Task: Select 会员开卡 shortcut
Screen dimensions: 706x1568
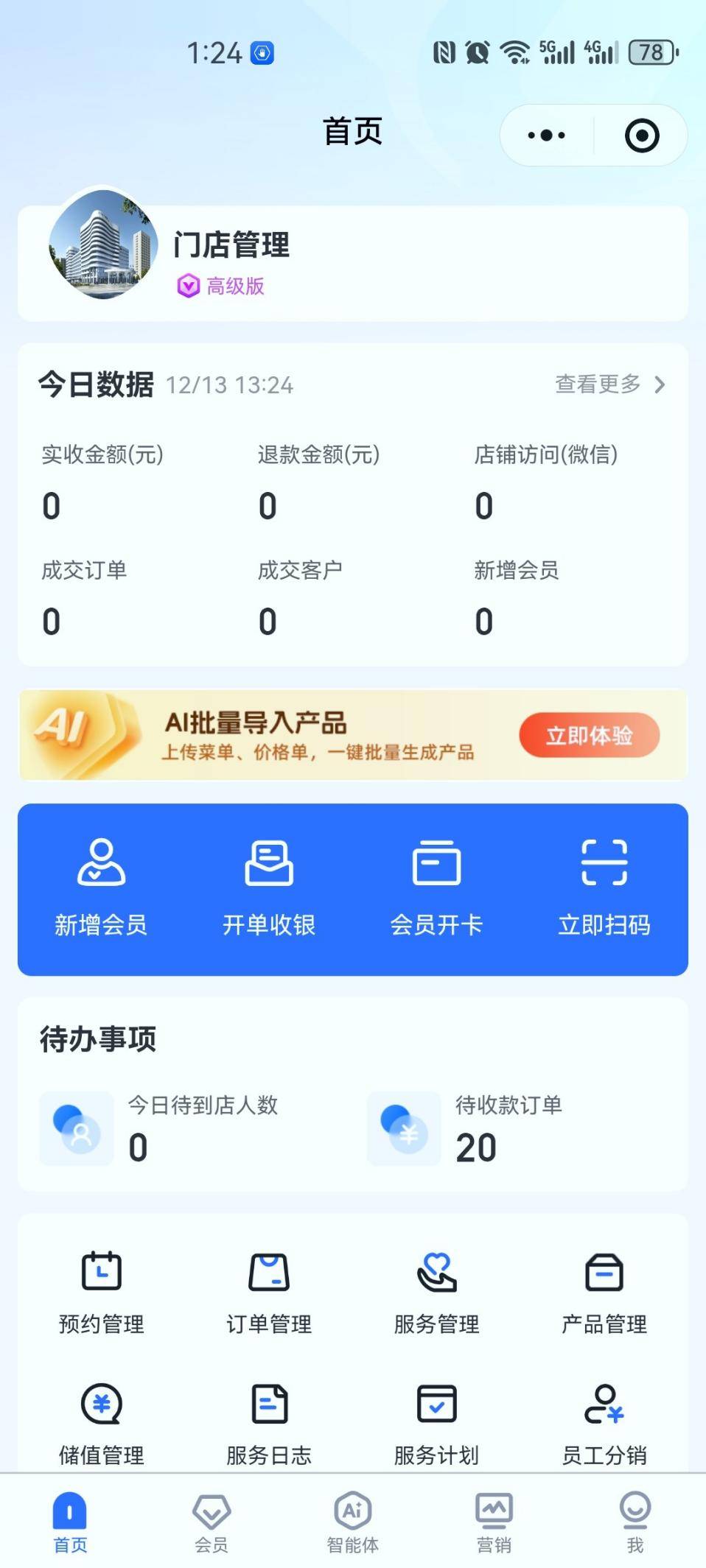Action: pyautogui.click(x=436, y=887)
